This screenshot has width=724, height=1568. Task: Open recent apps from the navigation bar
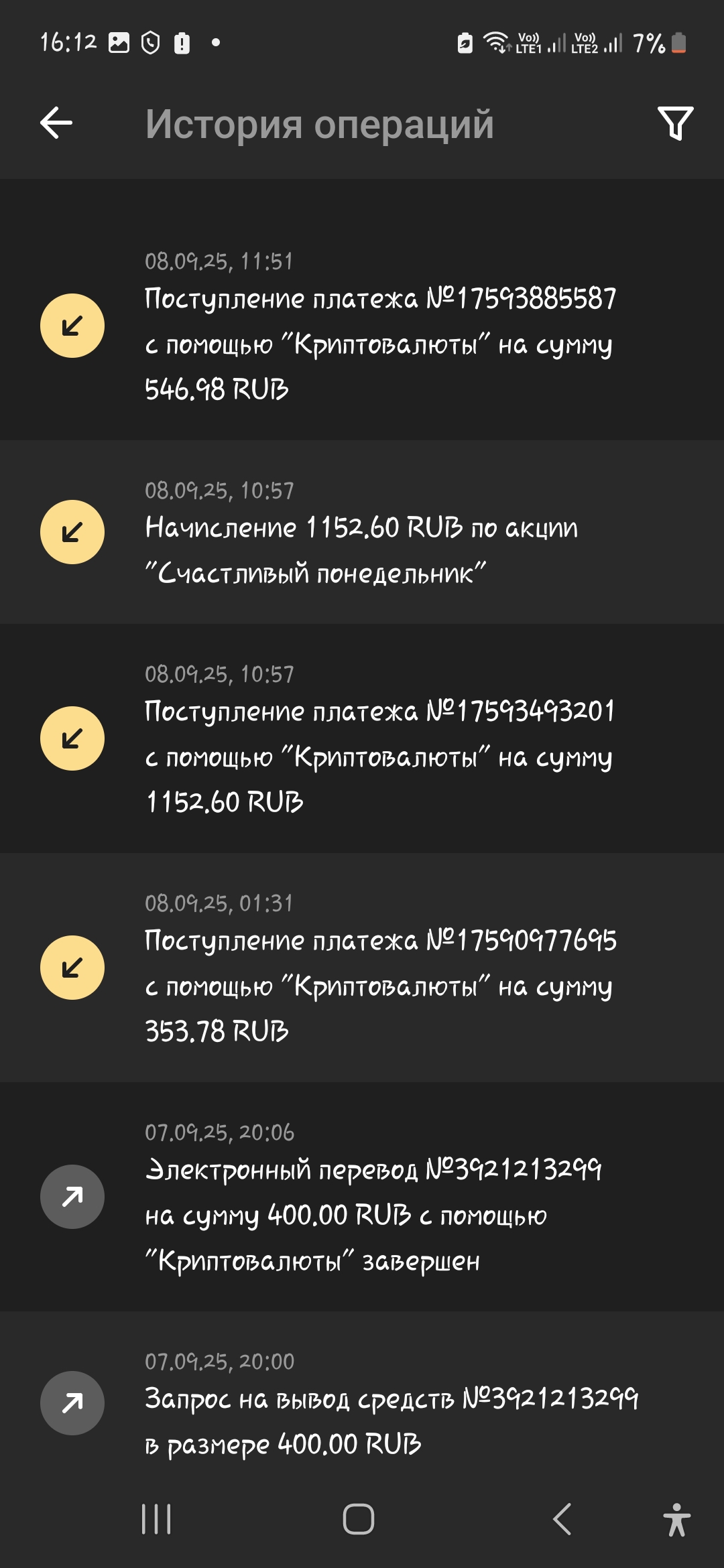[x=156, y=1518]
